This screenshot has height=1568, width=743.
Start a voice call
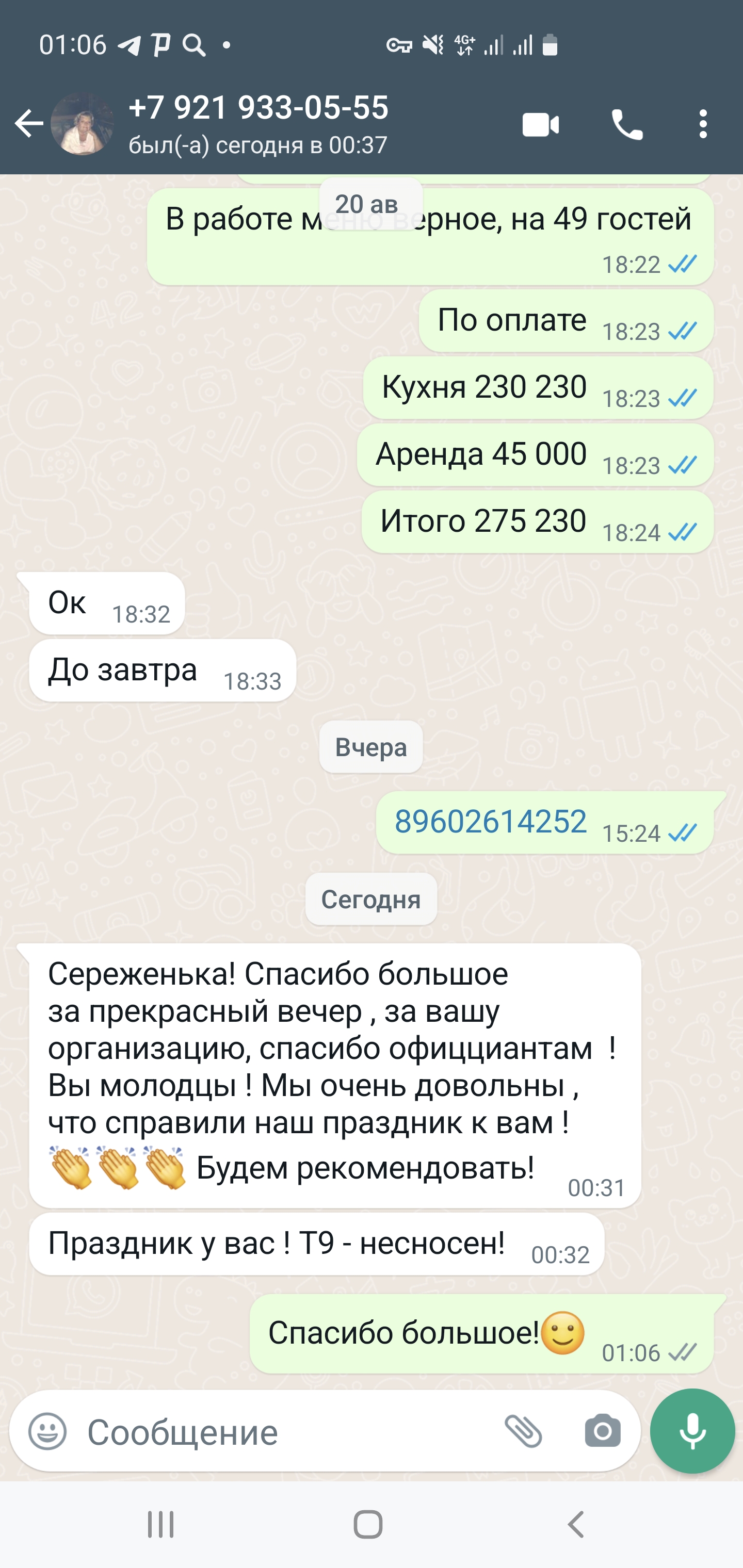click(627, 125)
